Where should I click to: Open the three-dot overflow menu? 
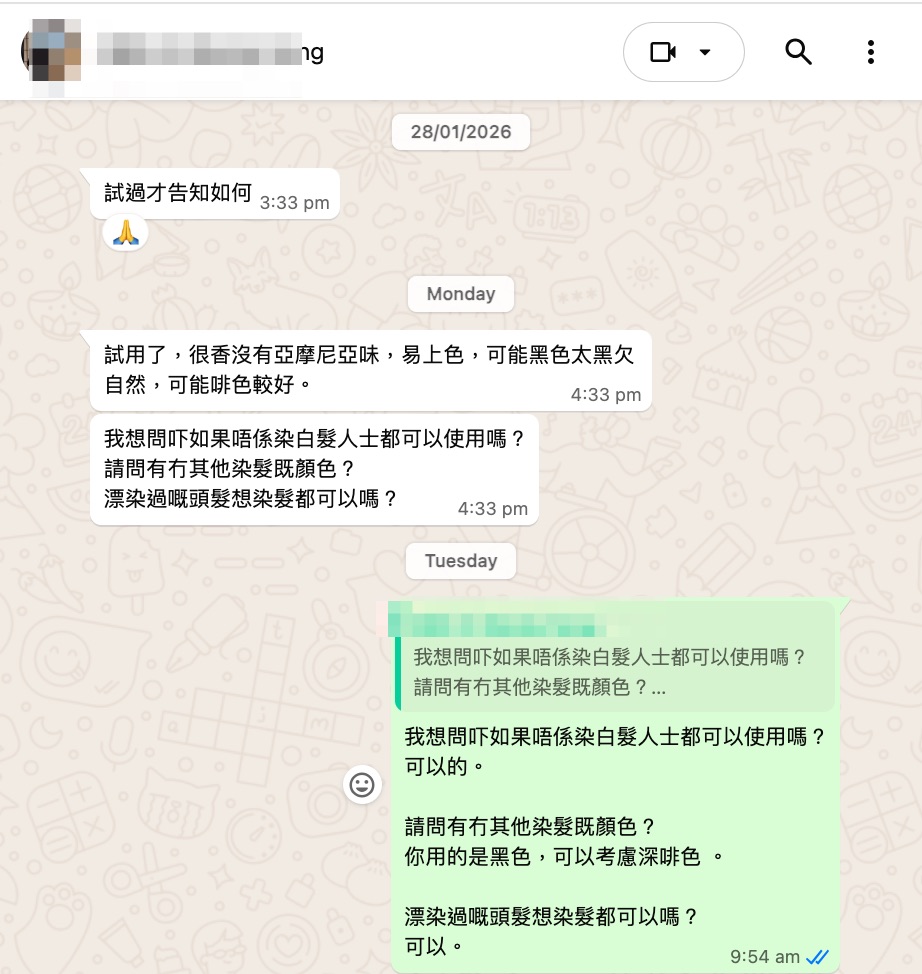871,52
